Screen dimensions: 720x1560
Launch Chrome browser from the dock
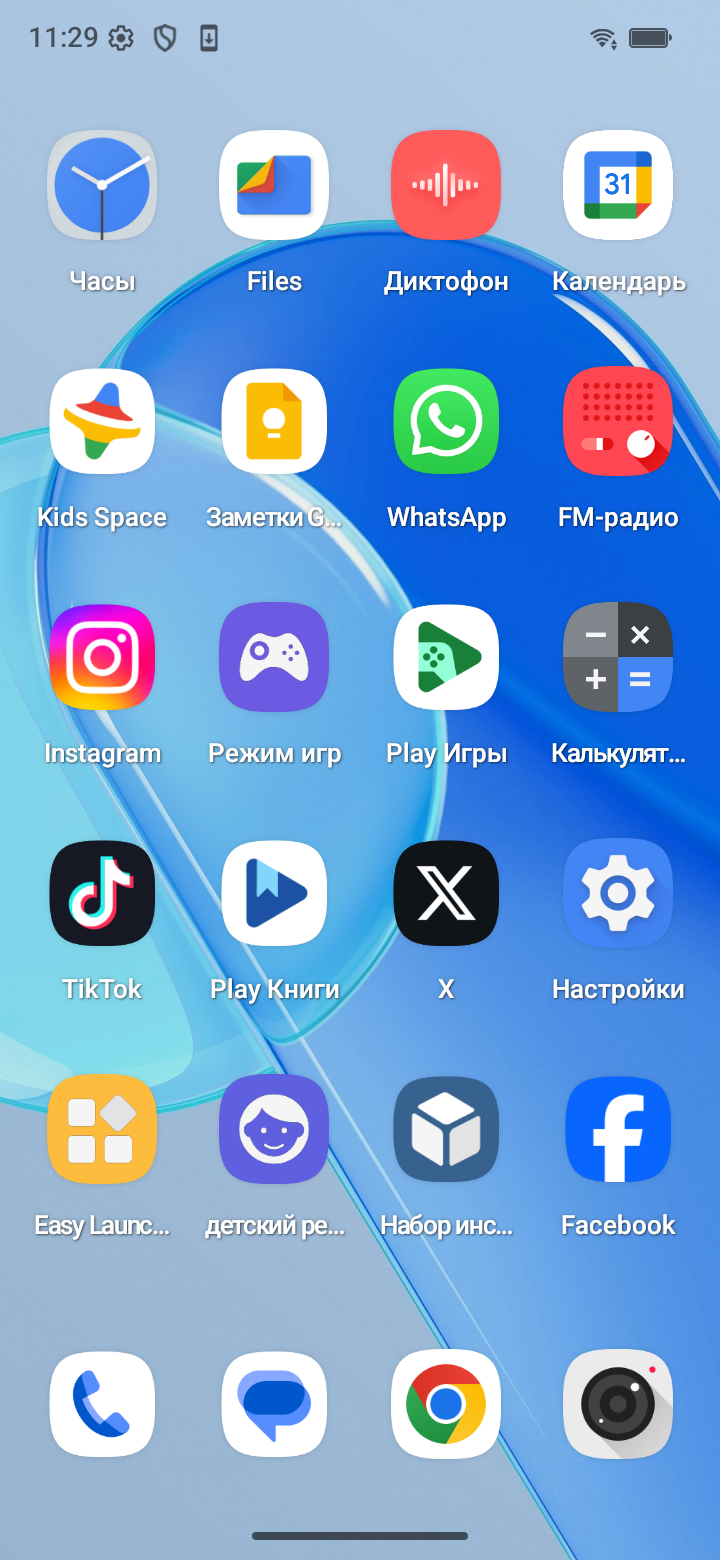446,1405
